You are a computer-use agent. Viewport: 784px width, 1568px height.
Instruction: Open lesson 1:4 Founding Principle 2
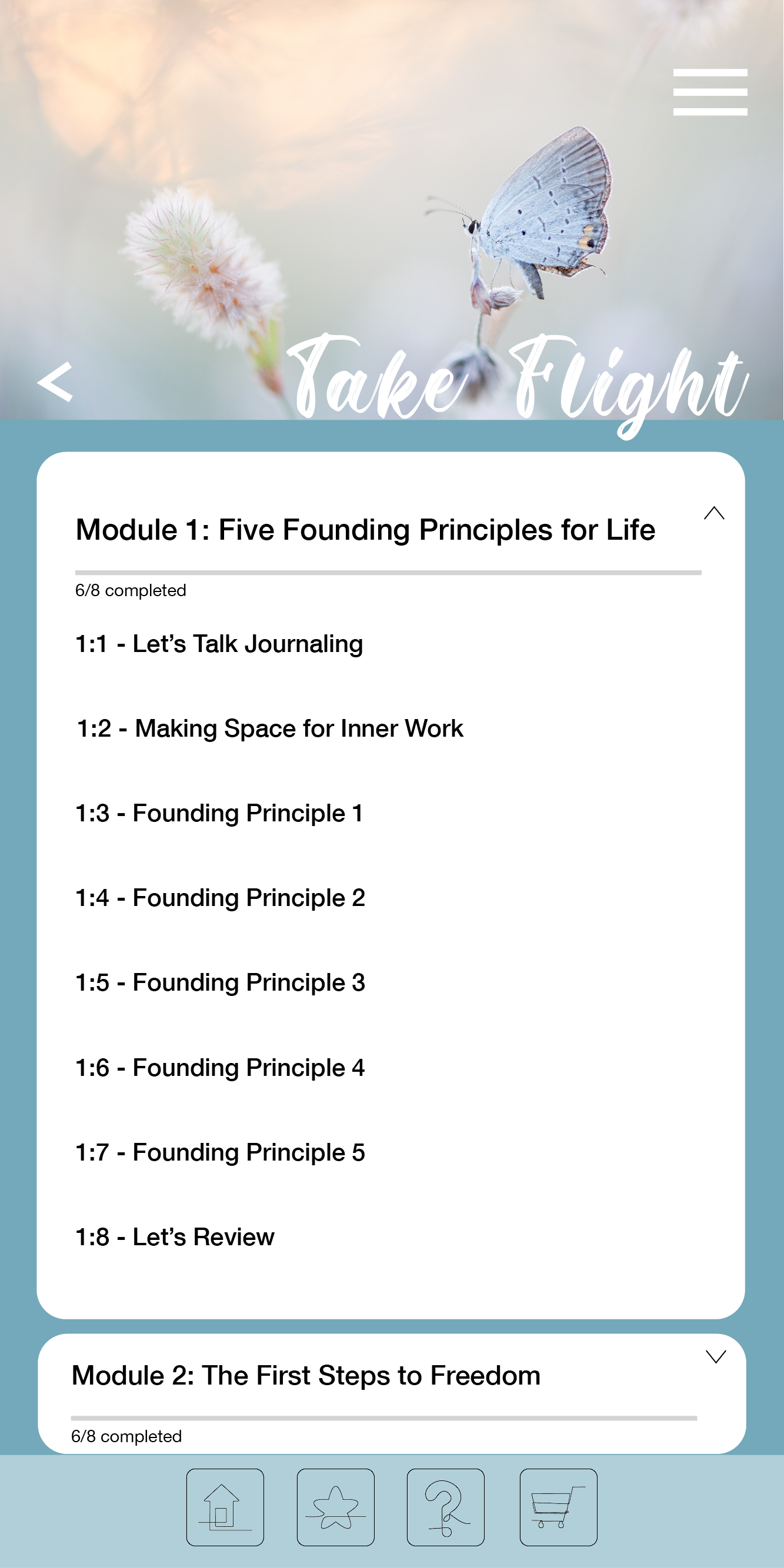click(x=219, y=898)
